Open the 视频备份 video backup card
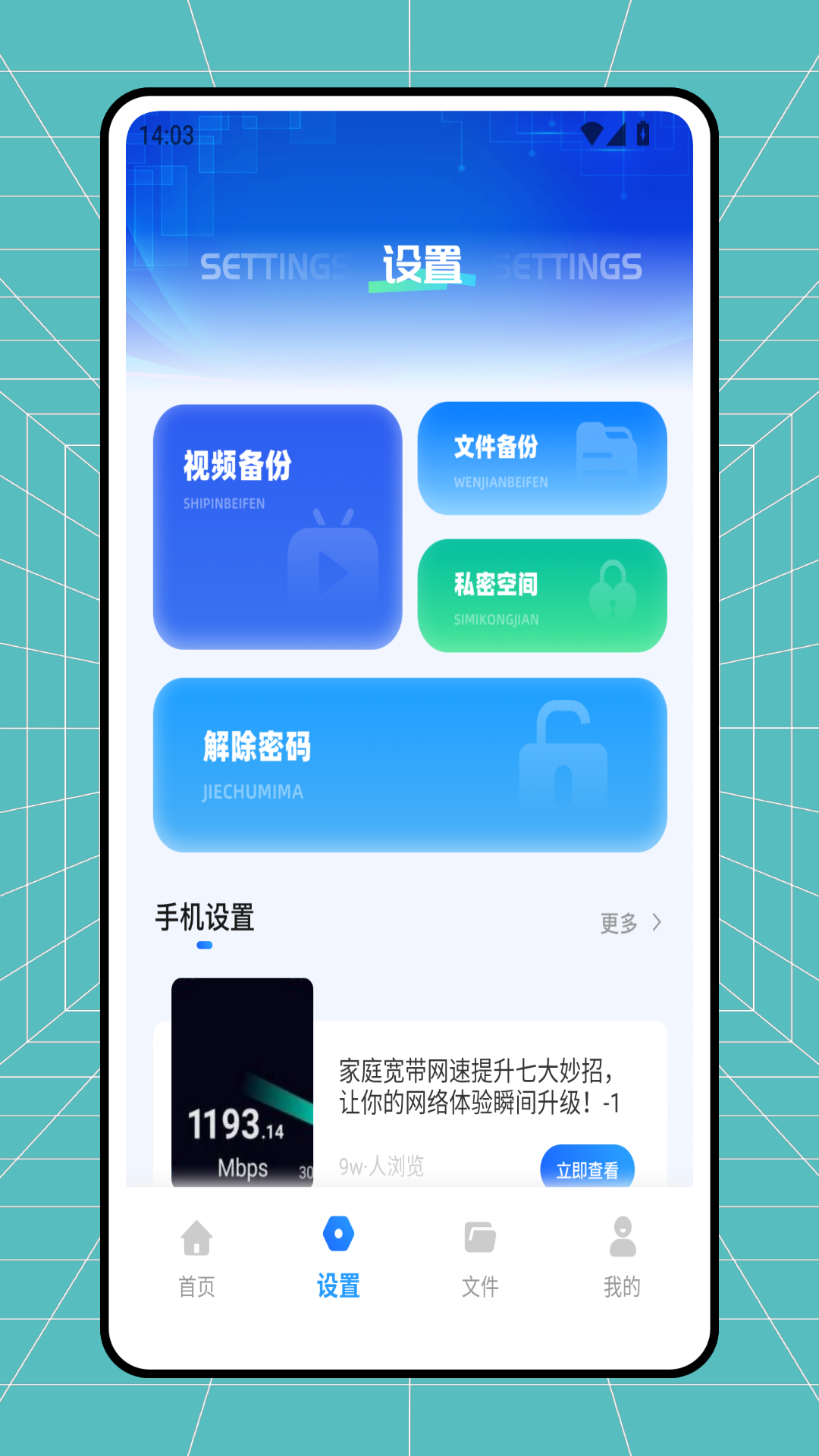Image resolution: width=819 pixels, height=1456 pixels. 277,527
